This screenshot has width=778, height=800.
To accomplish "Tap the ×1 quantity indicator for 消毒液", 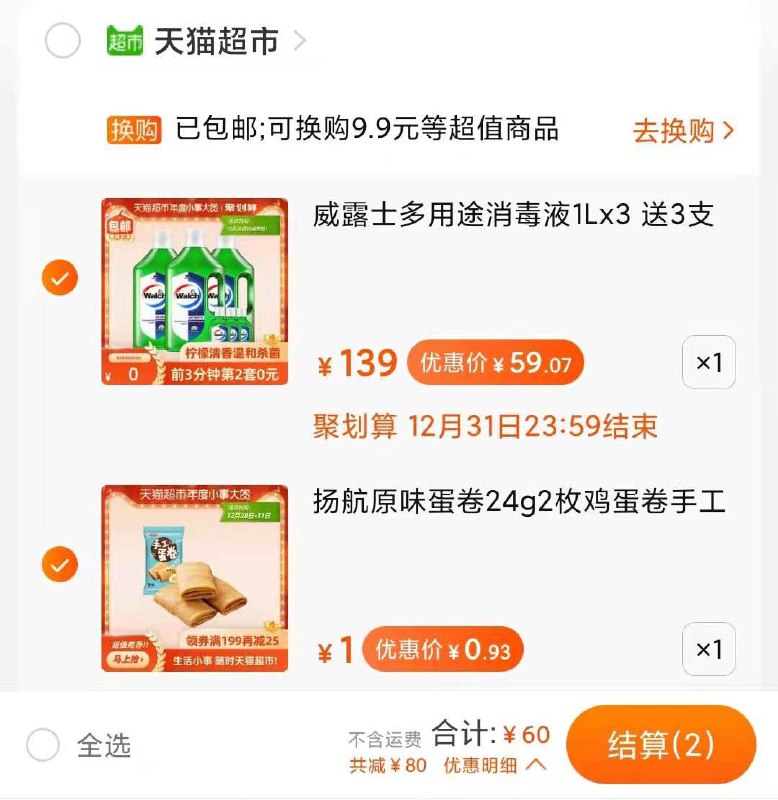I will click(x=709, y=363).
